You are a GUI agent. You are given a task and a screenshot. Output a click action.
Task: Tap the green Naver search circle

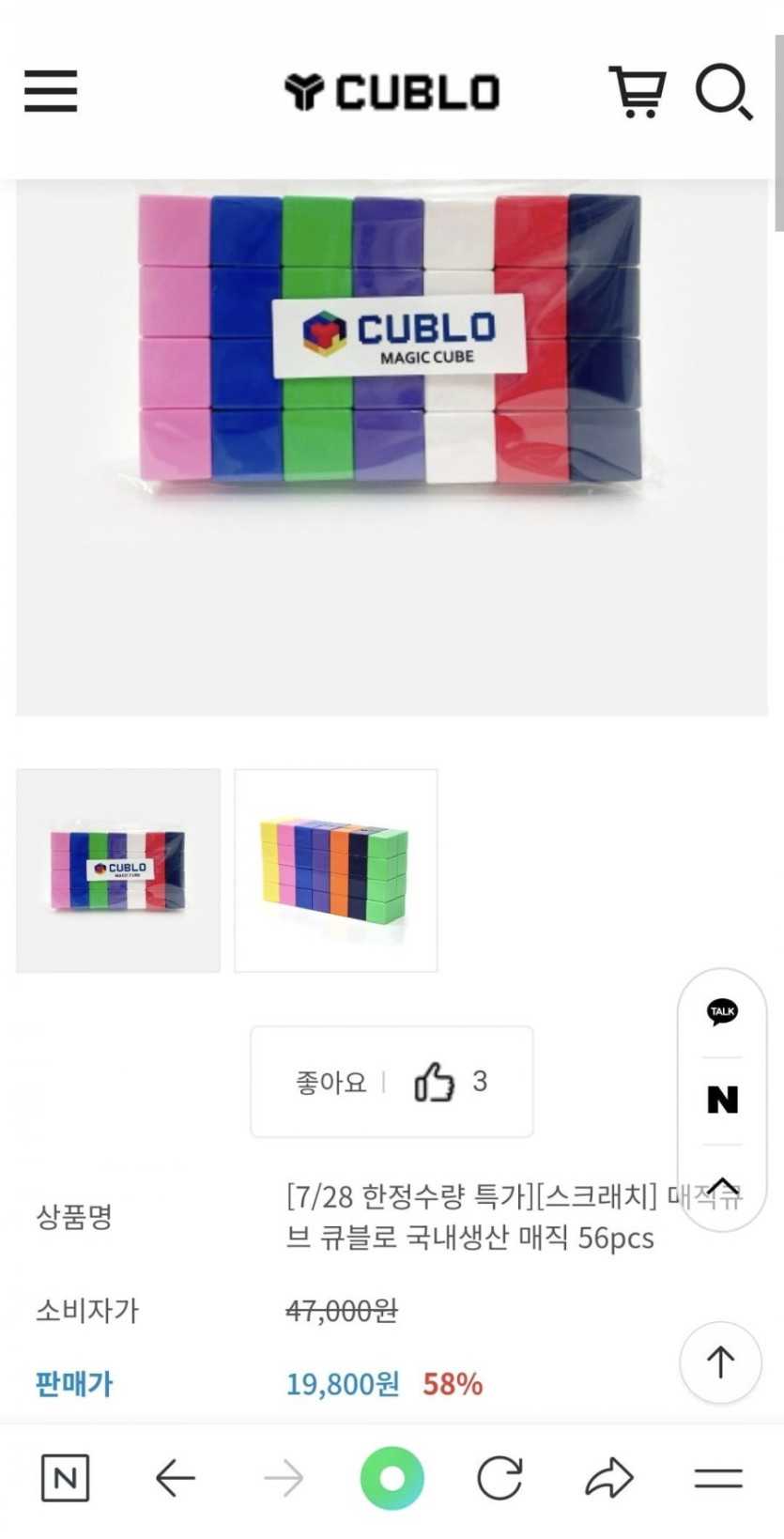(x=392, y=1478)
